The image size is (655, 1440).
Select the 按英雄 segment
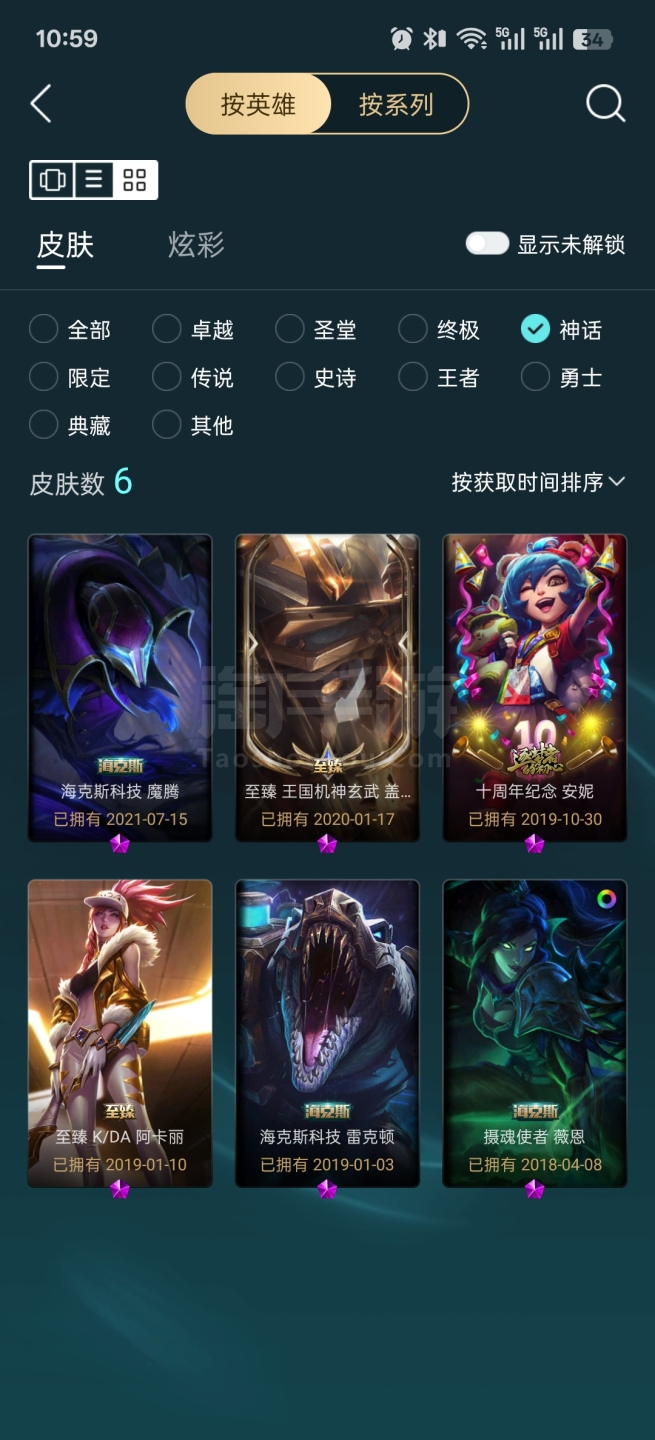259,104
